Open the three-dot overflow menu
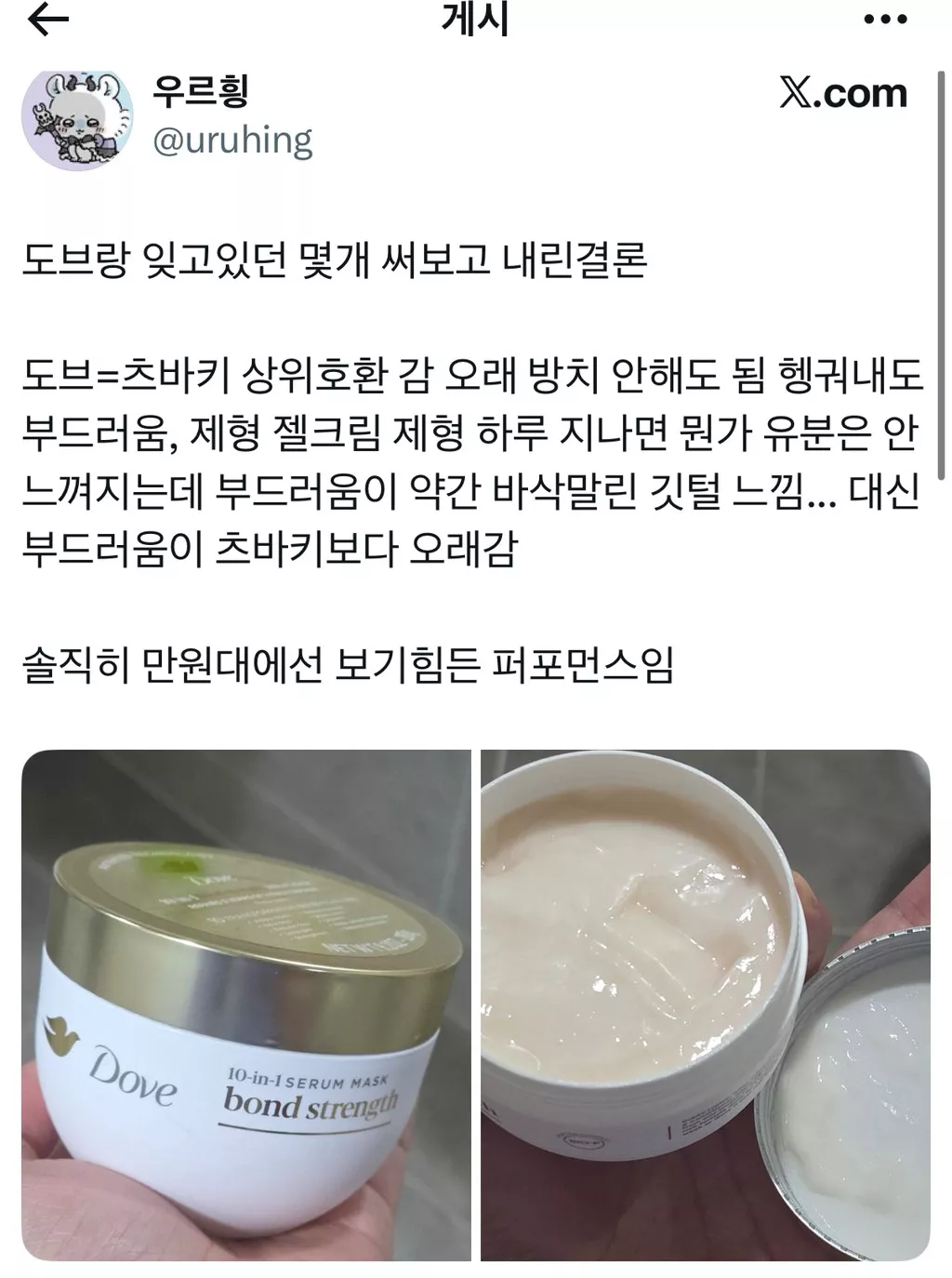The image size is (952, 1278). coord(884,20)
